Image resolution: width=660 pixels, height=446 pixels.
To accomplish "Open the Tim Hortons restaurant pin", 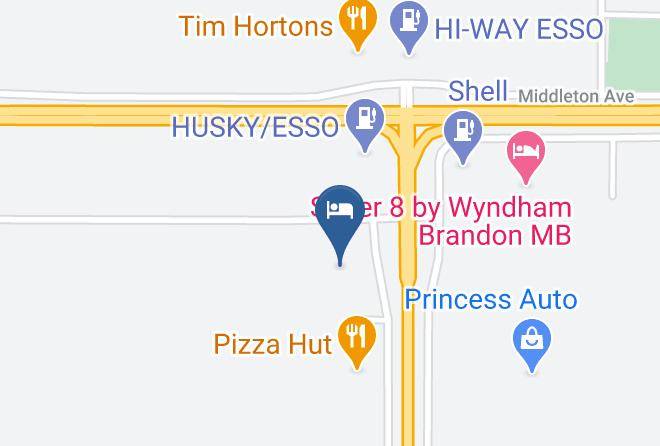I will 357,22.
